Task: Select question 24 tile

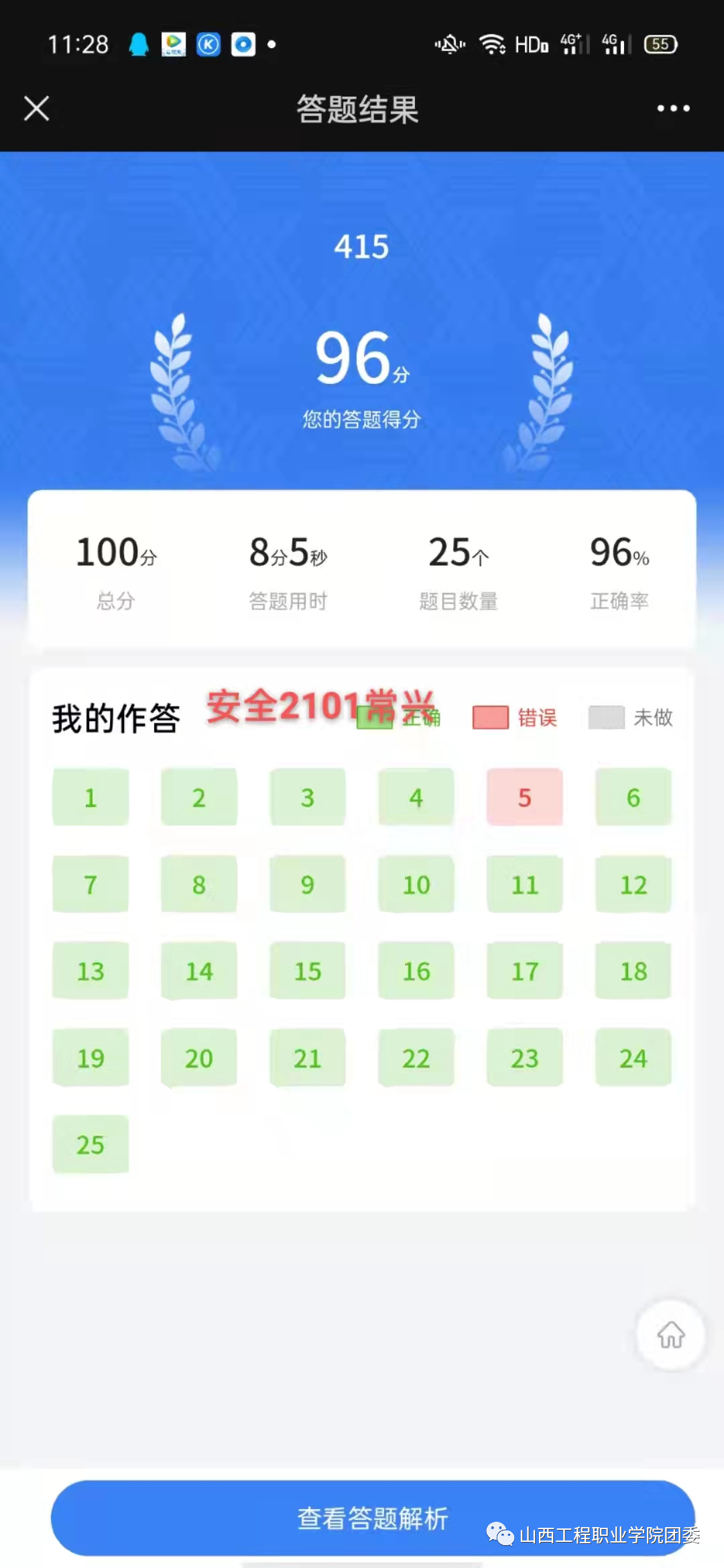Action: [x=633, y=1057]
